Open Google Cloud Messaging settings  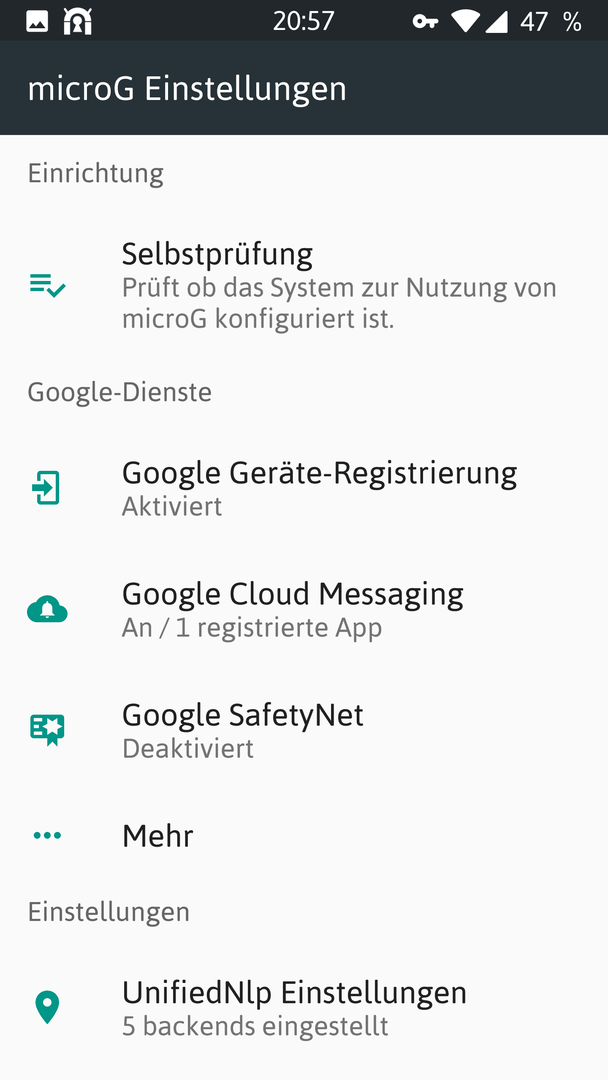[304, 610]
